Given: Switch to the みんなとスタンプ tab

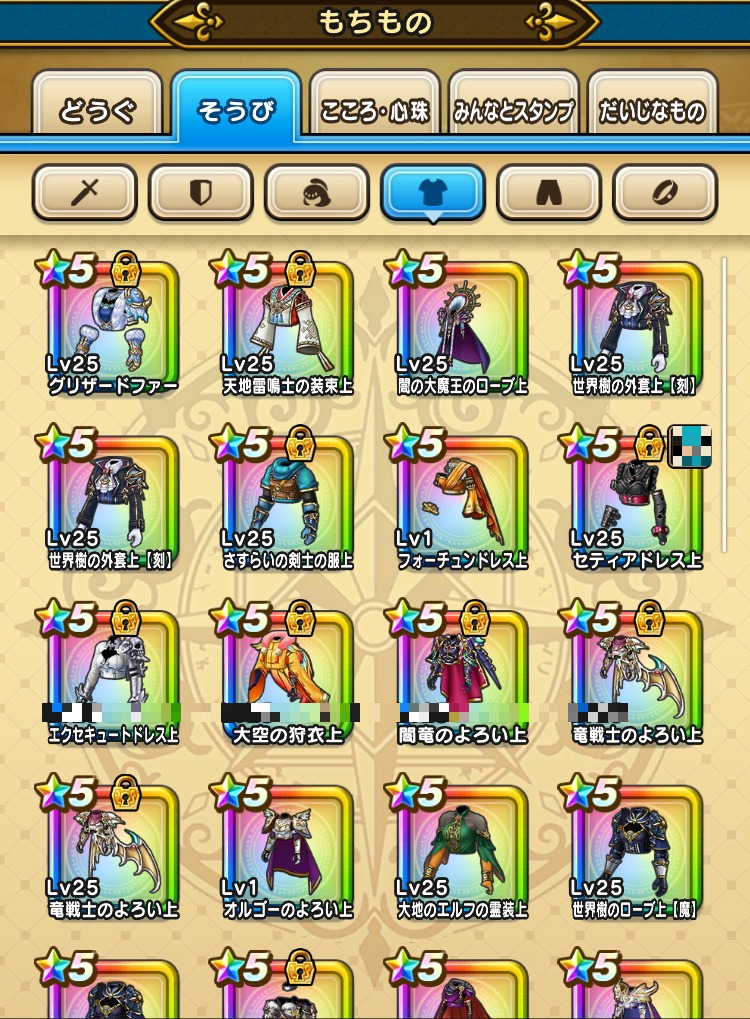Looking at the screenshot, I should pyautogui.click(x=513, y=109).
